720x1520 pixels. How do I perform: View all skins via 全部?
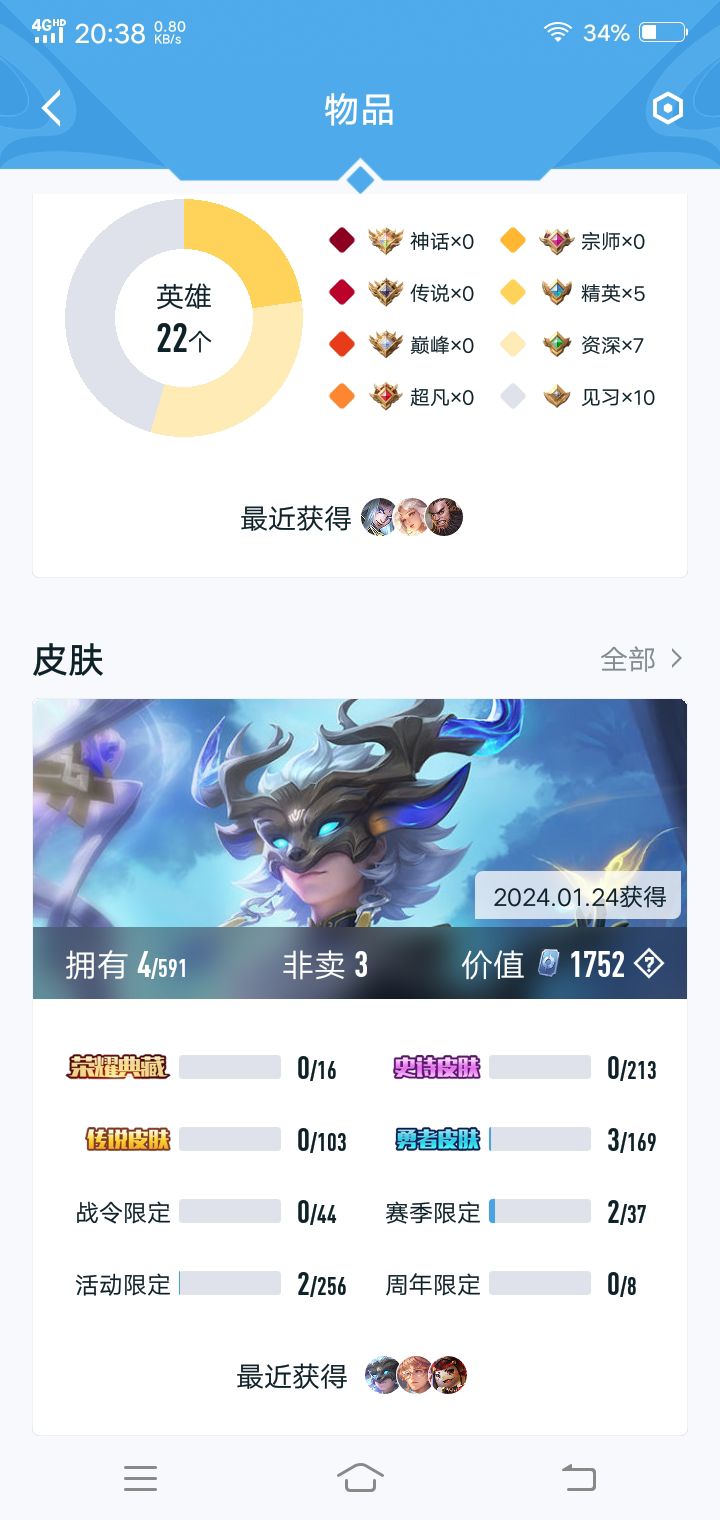pyautogui.click(x=641, y=659)
